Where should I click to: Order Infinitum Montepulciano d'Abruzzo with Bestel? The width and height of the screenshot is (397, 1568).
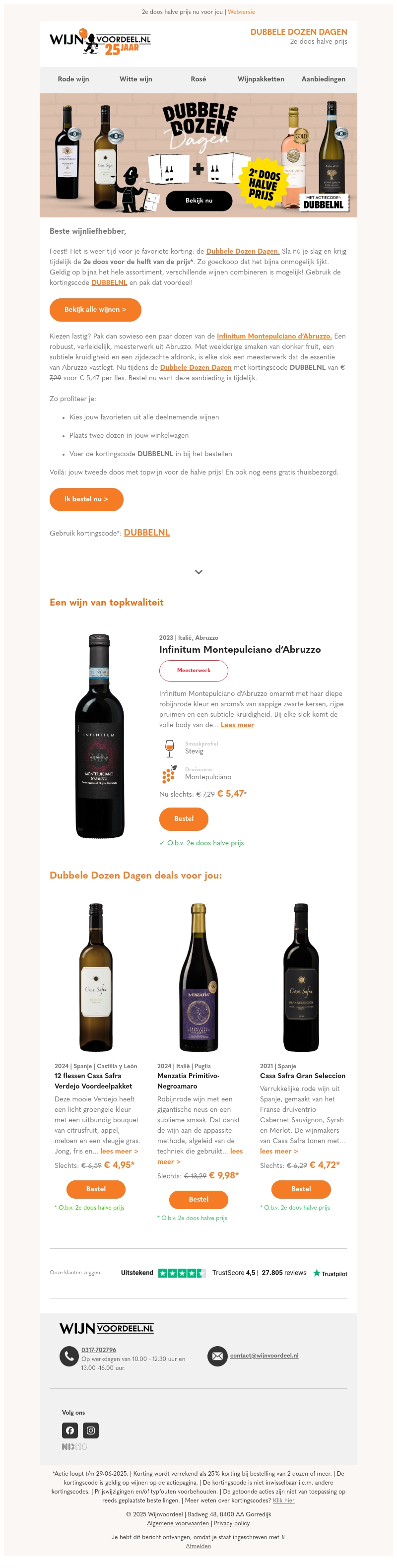tap(183, 818)
